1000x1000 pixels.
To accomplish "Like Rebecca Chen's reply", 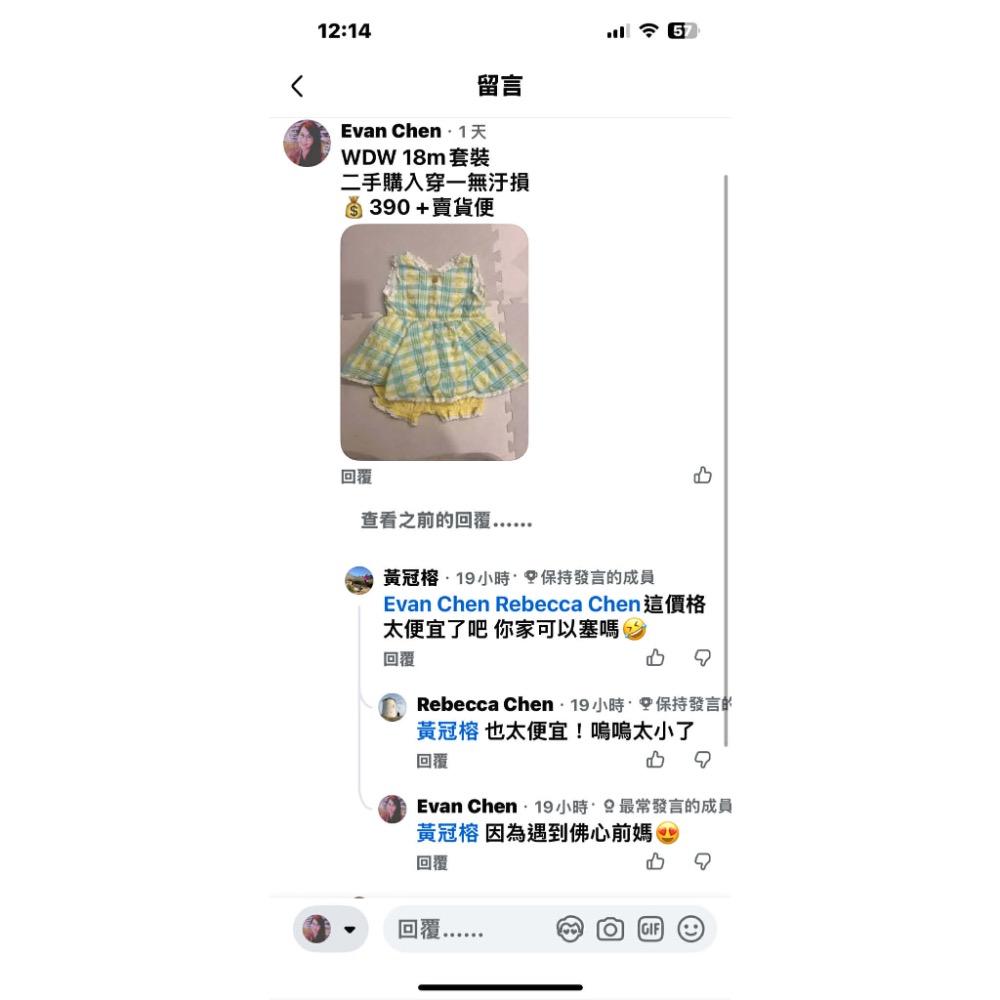I will click(655, 760).
